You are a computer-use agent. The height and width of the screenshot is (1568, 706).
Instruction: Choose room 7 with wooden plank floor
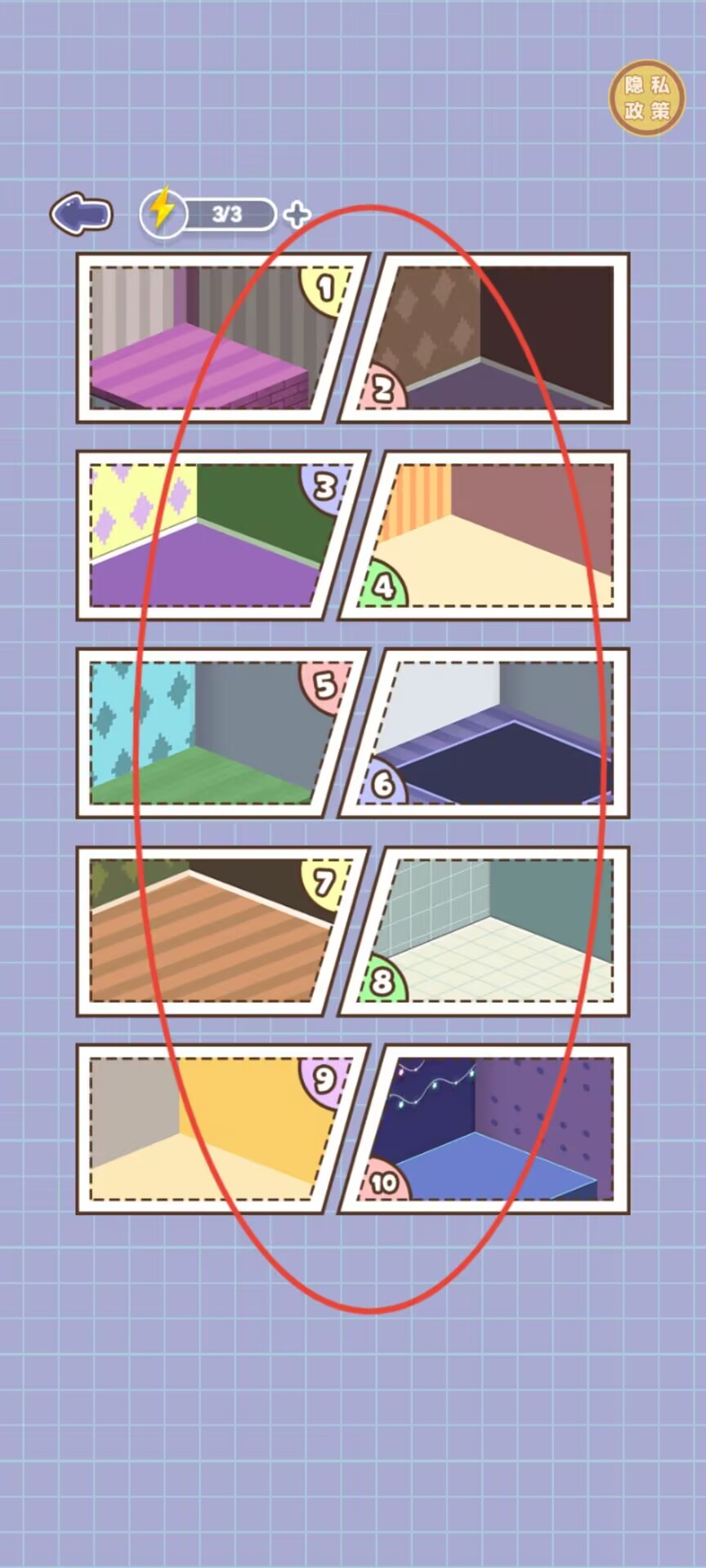click(212, 931)
